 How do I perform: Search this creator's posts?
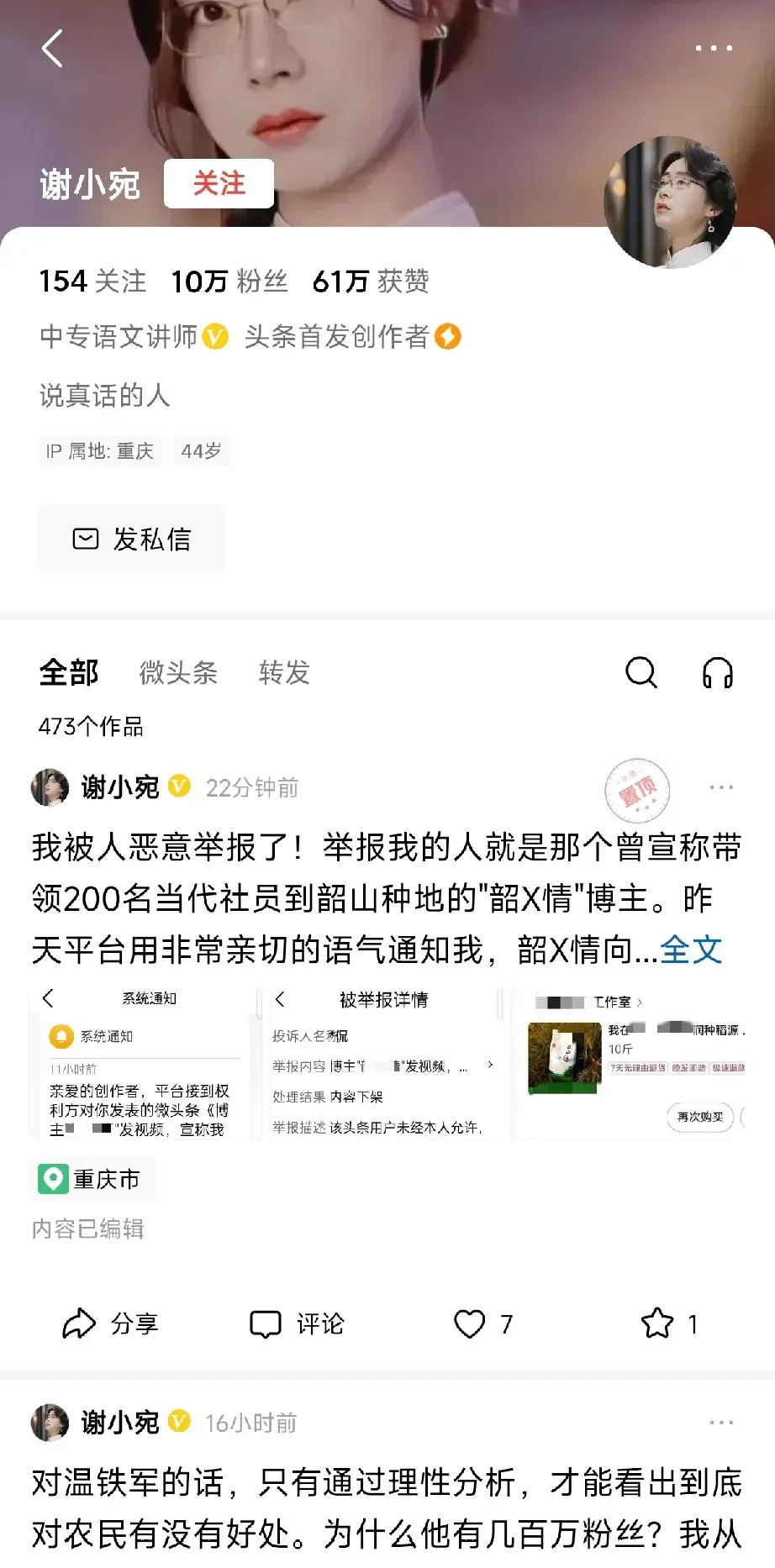(641, 672)
